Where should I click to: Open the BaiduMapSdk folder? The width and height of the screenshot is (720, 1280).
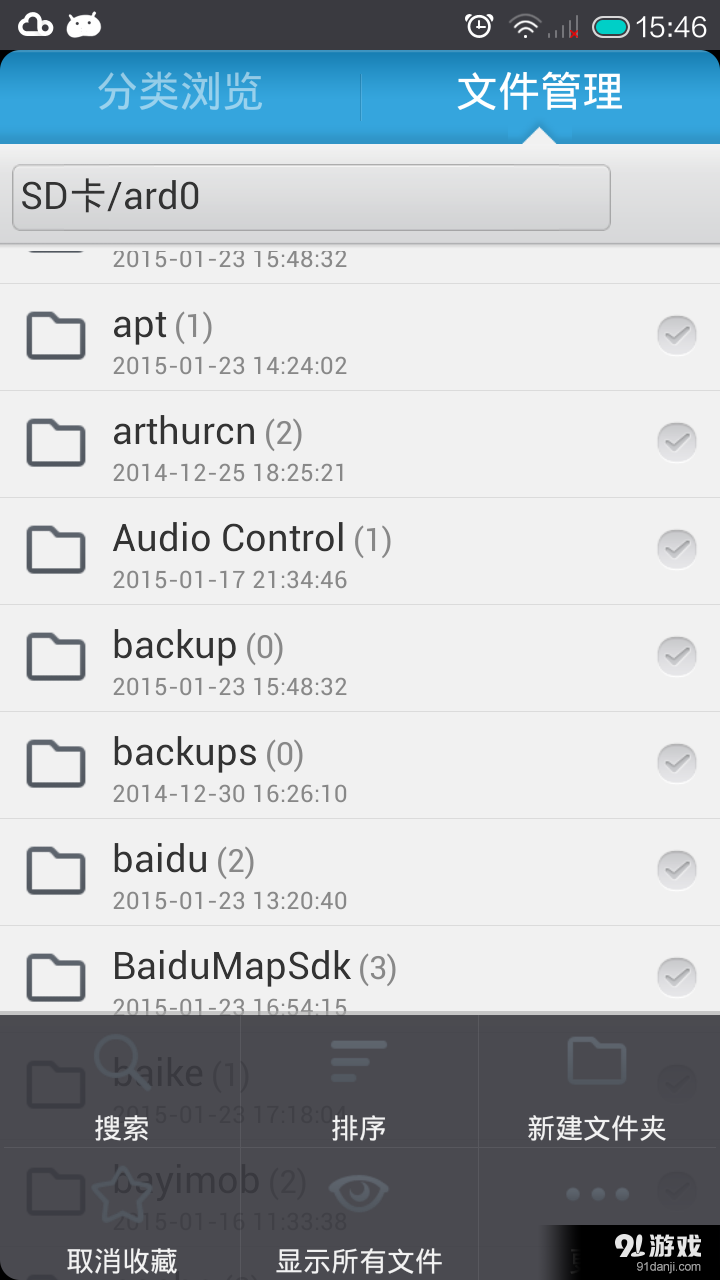tap(300, 975)
